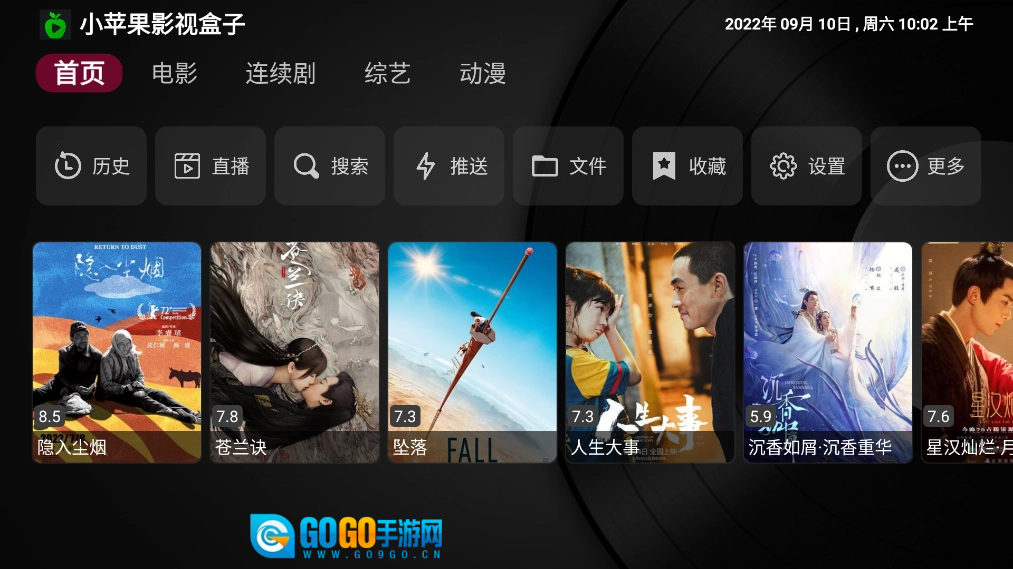Open the 推送 push feature
This screenshot has width=1013, height=569.
click(448, 166)
